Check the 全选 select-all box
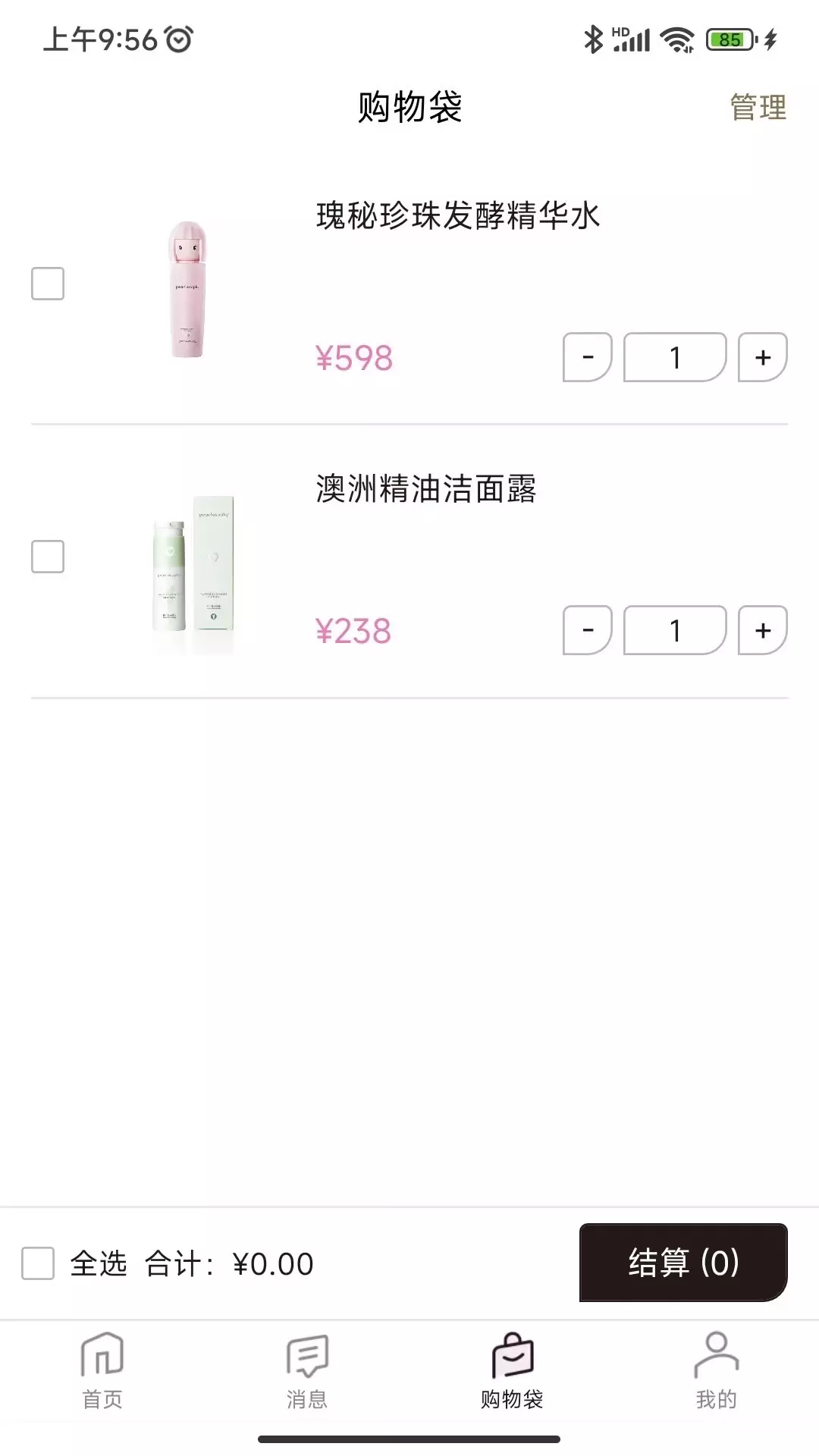Screen dimensions: 819x1456 (38, 1263)
